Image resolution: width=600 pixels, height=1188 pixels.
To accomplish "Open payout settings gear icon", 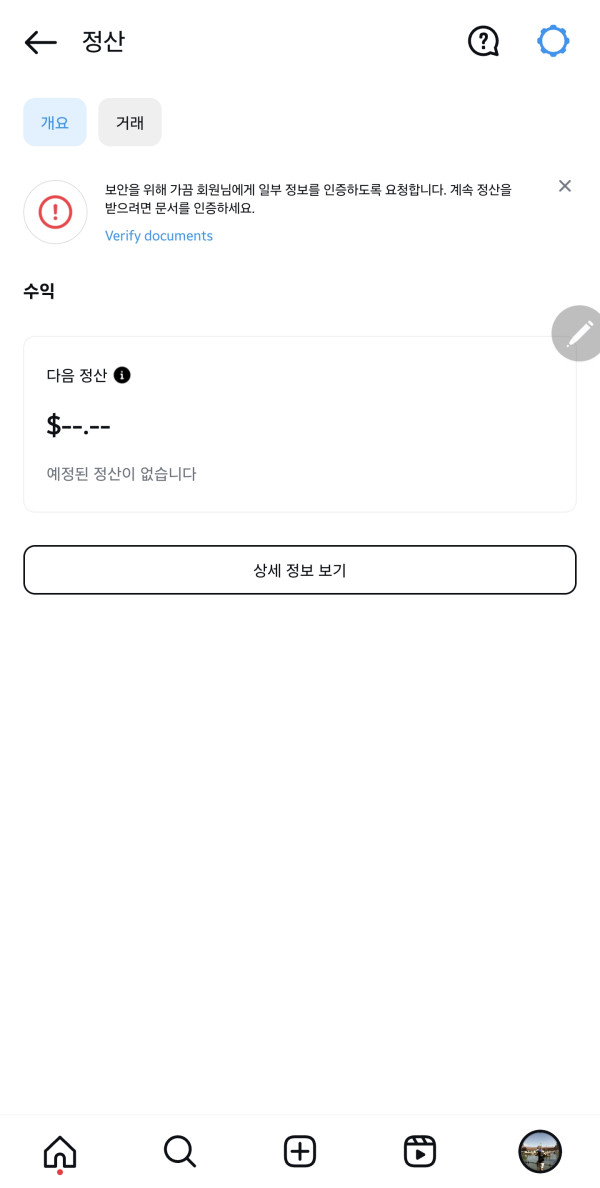I will tap(553, 42).
